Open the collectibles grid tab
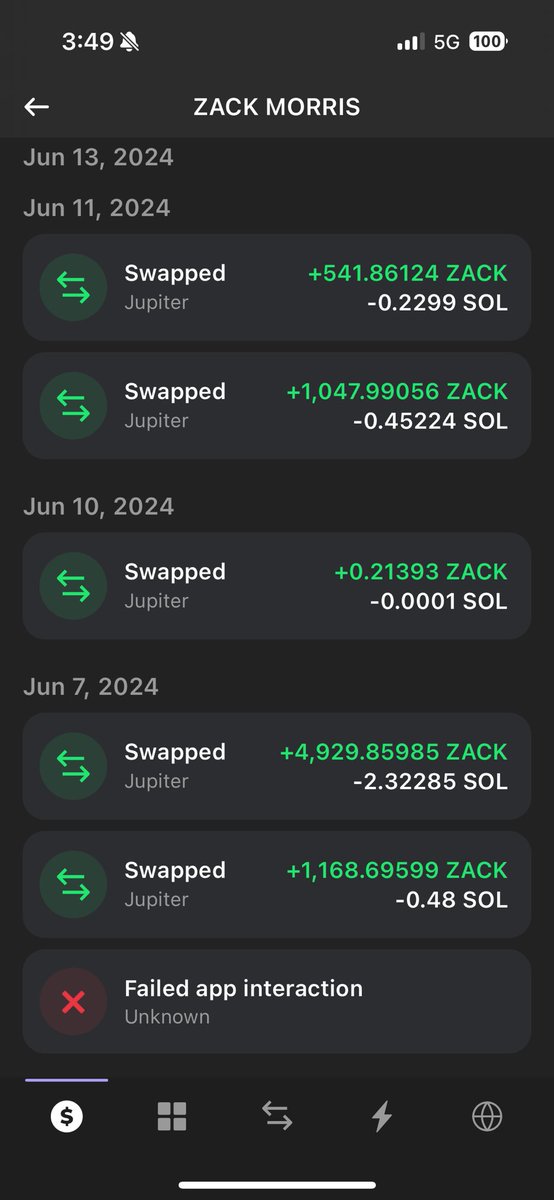 [172, 1116]
